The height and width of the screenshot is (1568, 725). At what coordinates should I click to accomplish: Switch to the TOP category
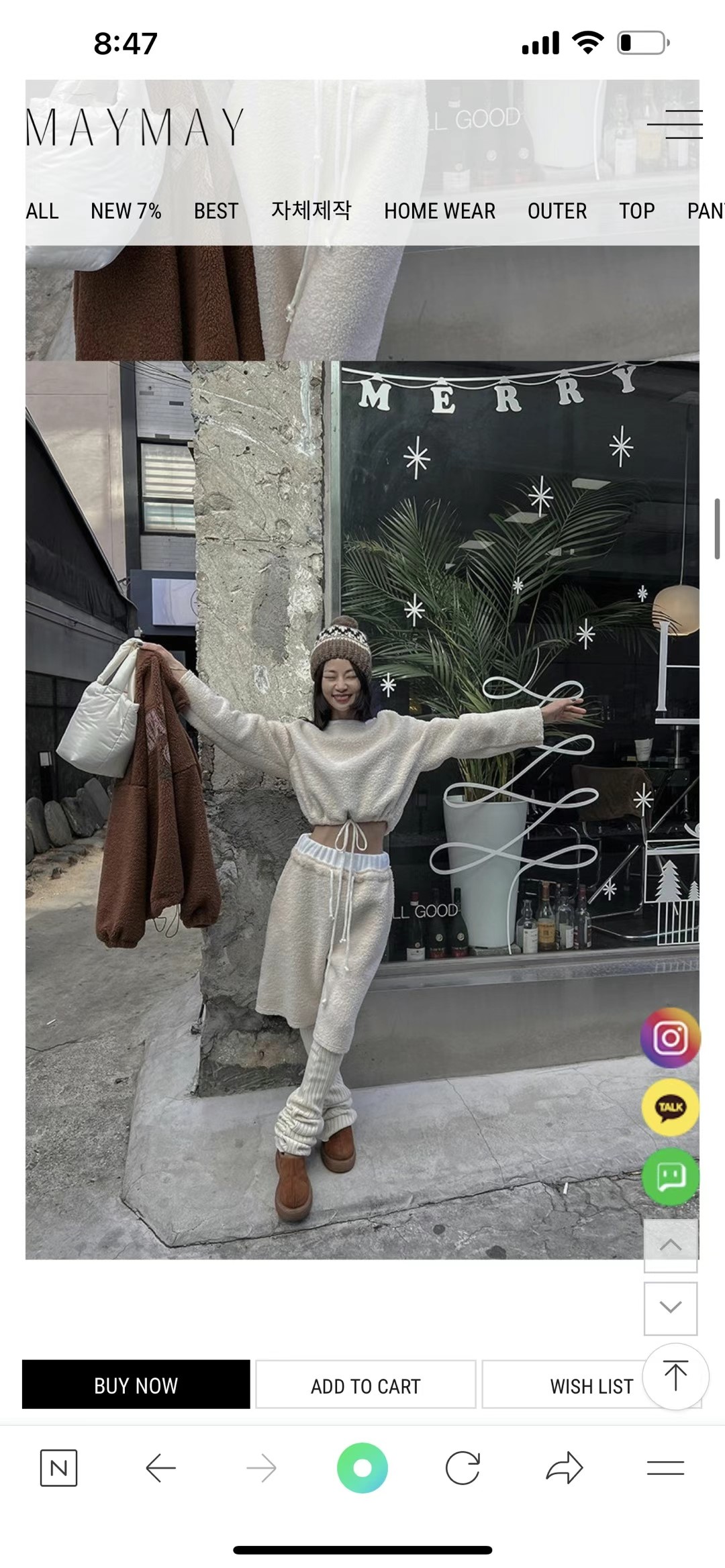[636, 211]
